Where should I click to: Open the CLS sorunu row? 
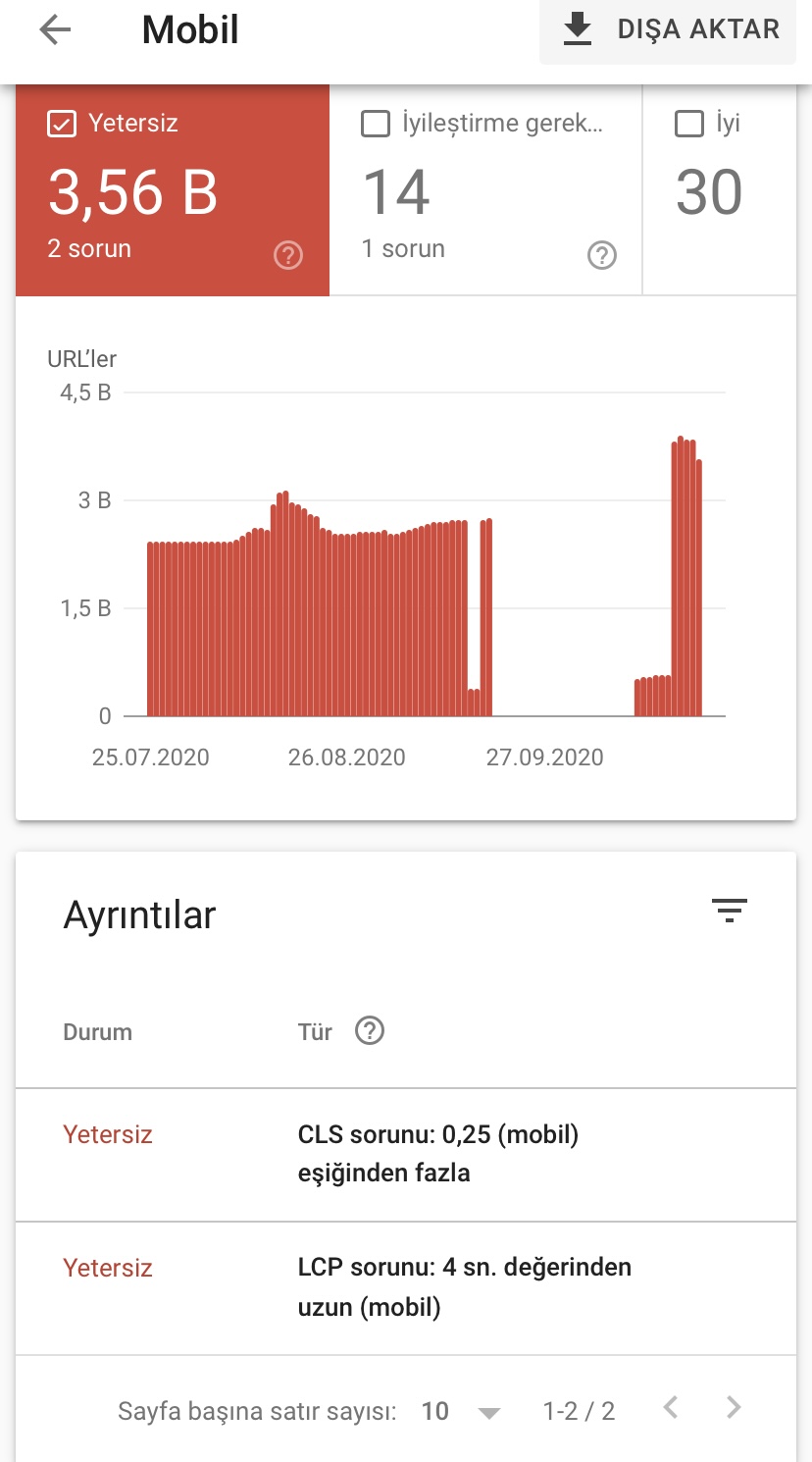406,1155
